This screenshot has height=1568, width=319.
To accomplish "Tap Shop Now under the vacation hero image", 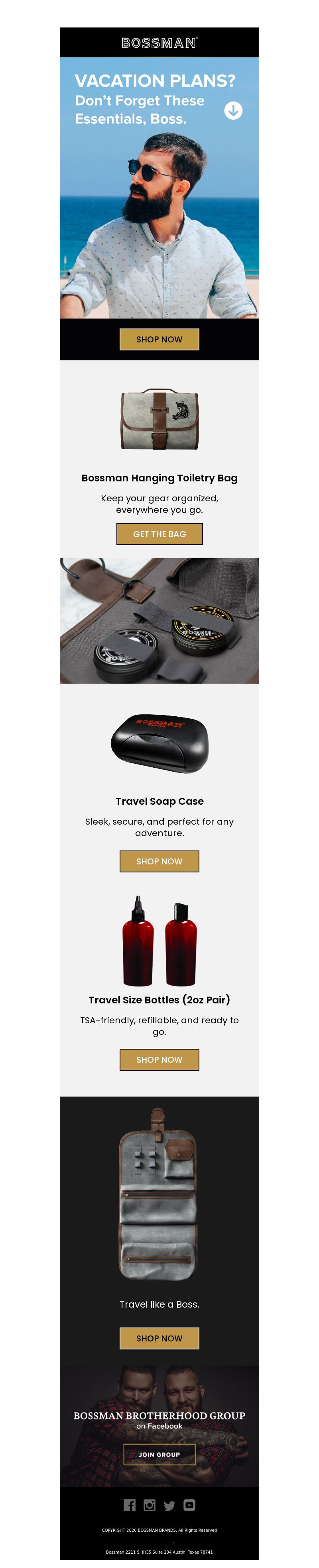I will click(x=159, y=339).
